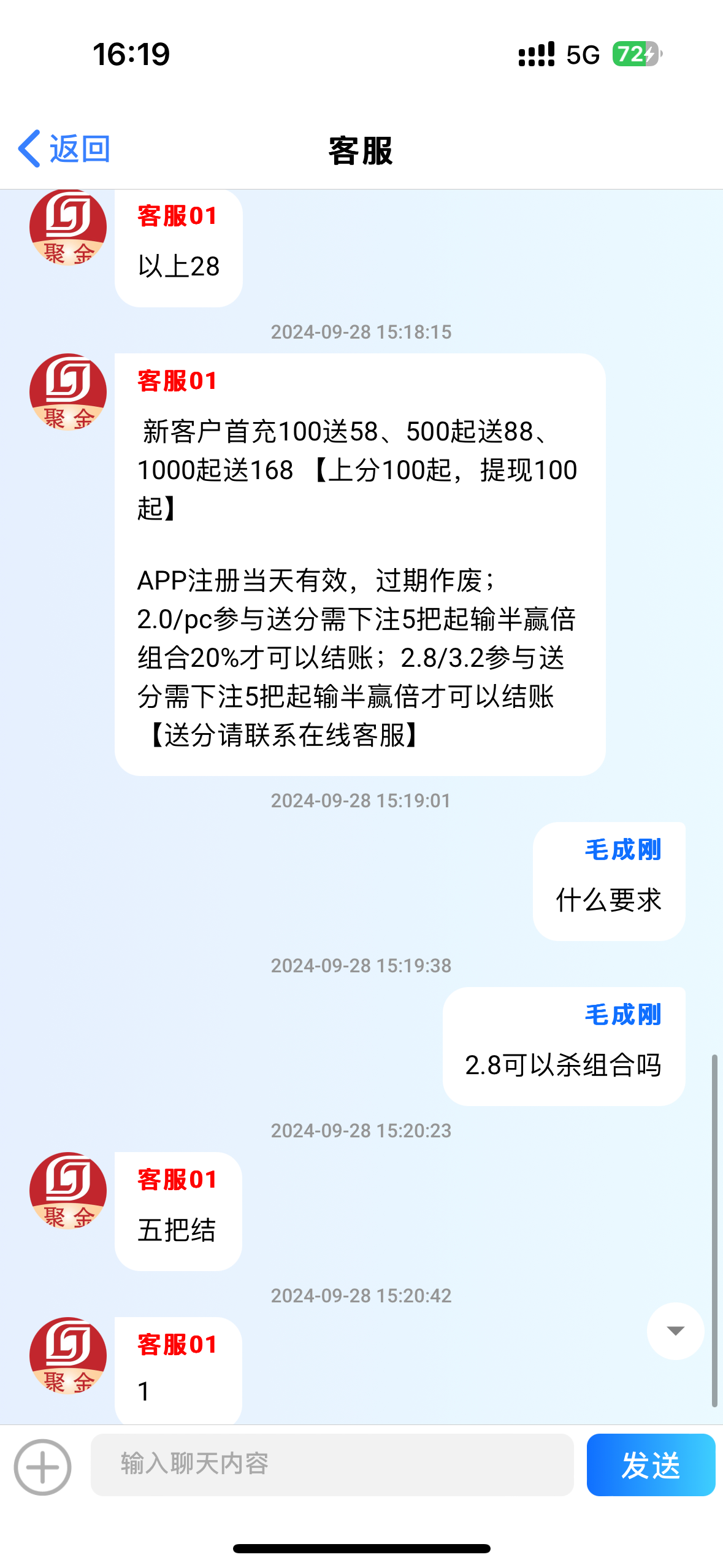723x1568 pixels.
Task: Go back using the 返回 button
Action: coord(64,149)
